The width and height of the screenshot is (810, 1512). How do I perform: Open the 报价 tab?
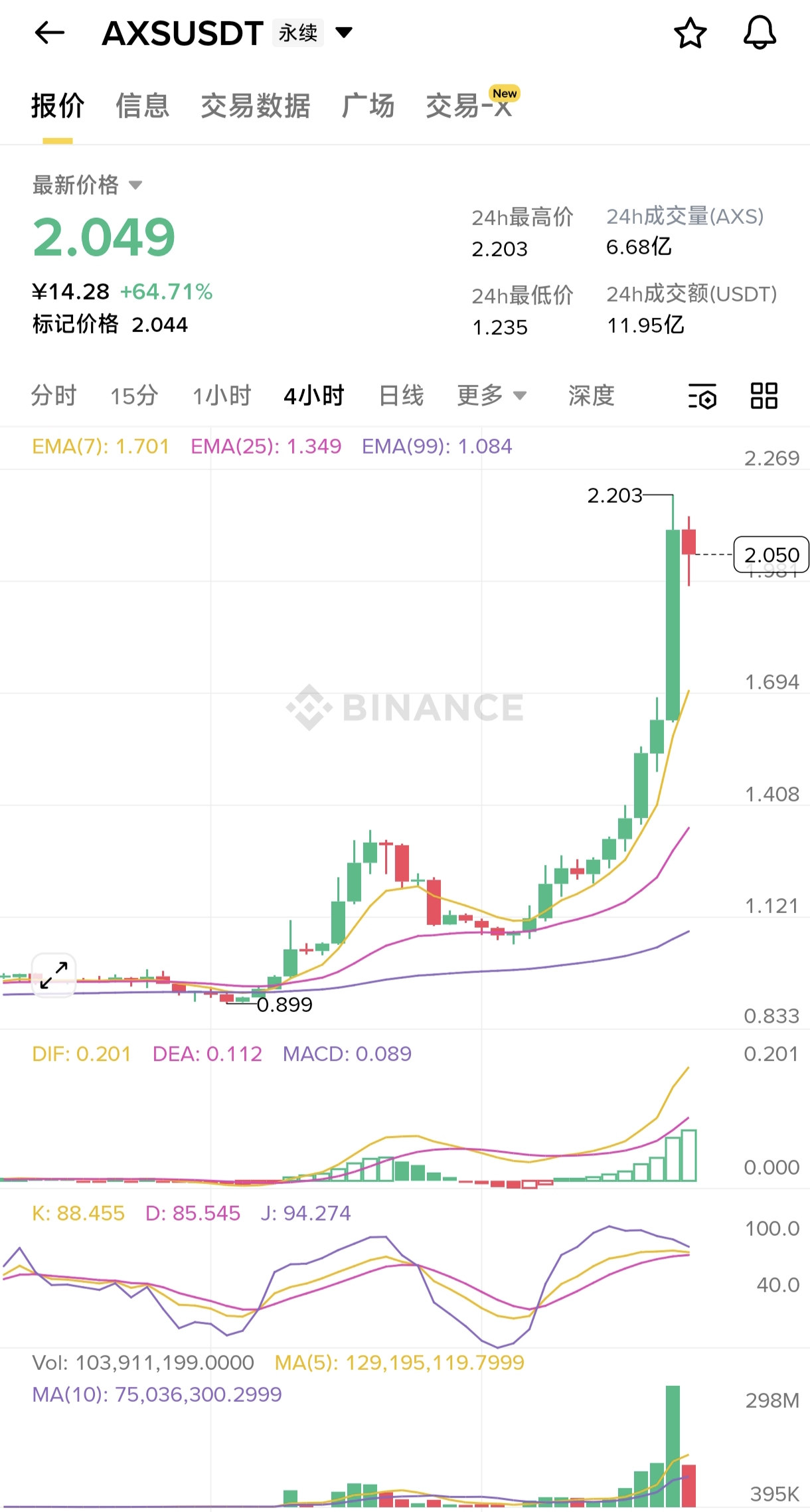pyautogui.click(x=58, y=106)
